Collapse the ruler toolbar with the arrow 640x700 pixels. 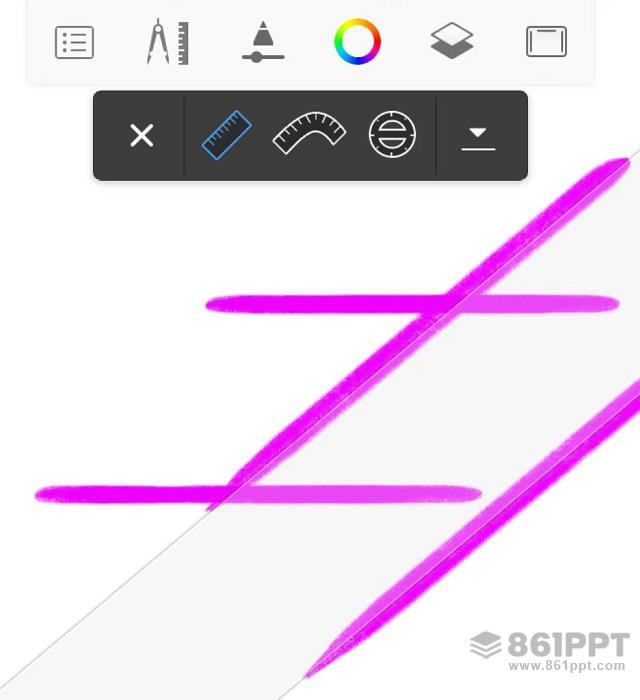point(479,136)
